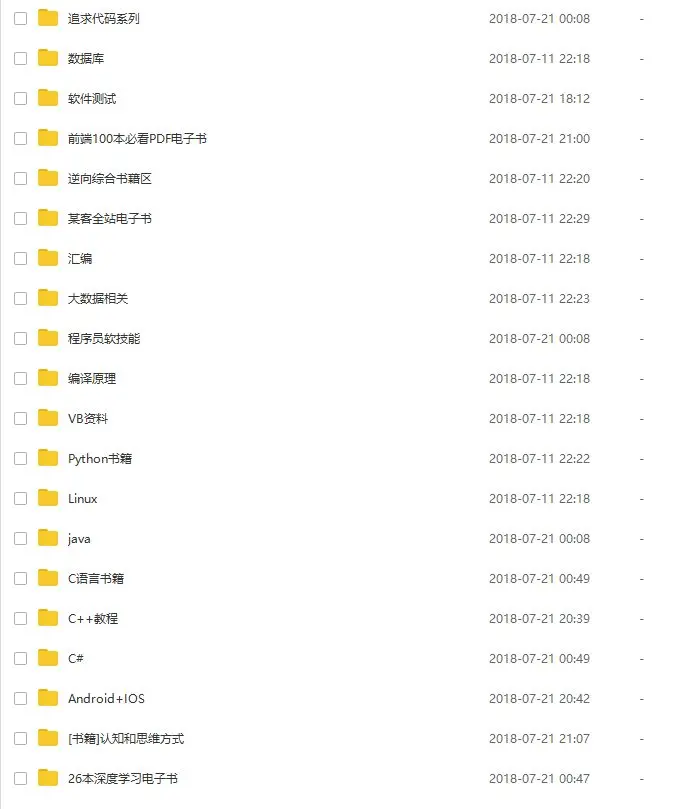Tick the checkbox for 汇编
The height and width of the screenshot is (809, 684).
20,259
